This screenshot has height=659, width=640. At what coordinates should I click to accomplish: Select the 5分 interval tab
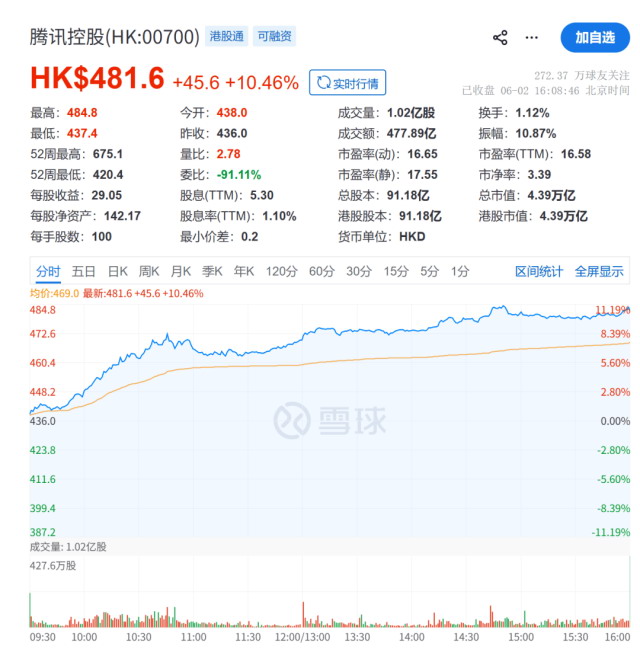point(429,272)
